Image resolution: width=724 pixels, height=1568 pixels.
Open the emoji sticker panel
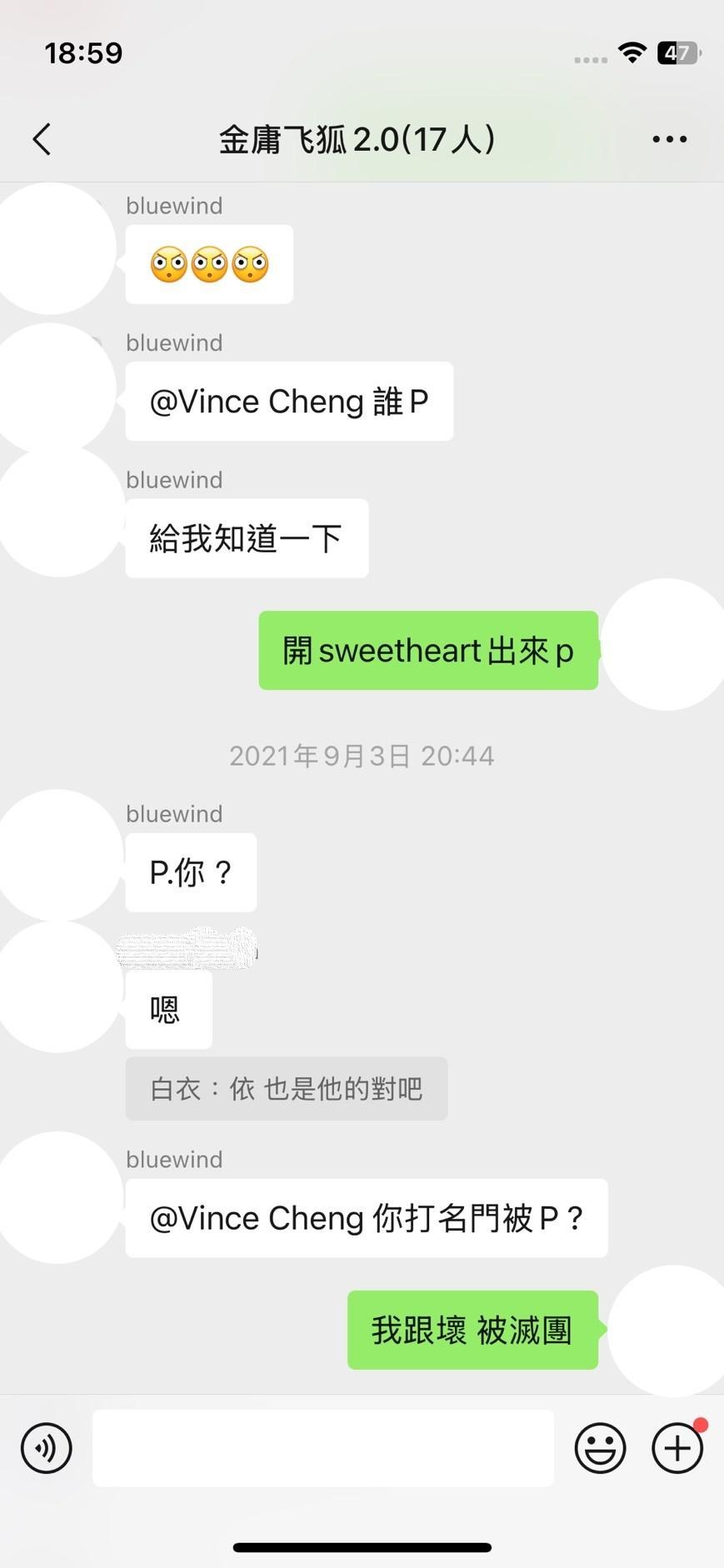[x=600, y=1448]
